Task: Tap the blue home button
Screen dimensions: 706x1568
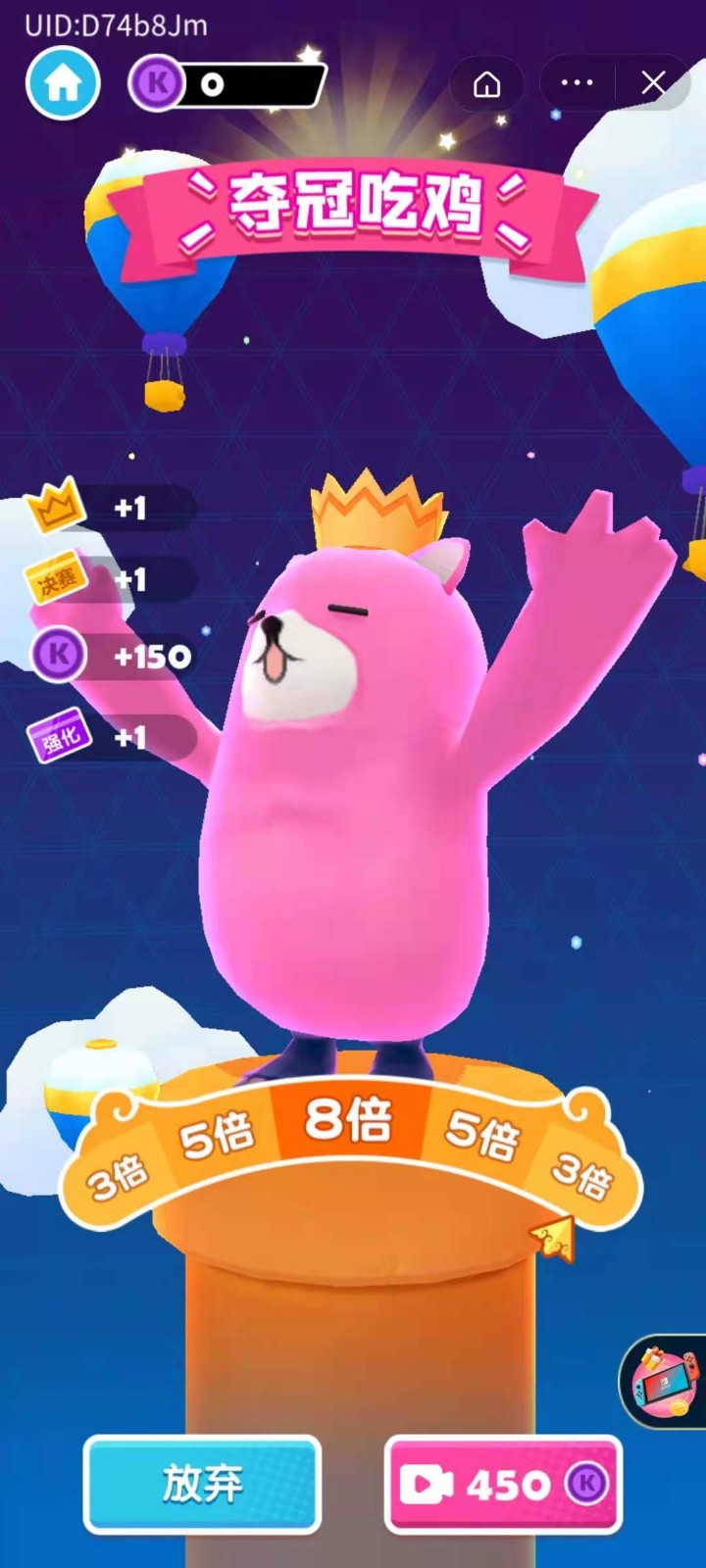Action: (63, 84)
